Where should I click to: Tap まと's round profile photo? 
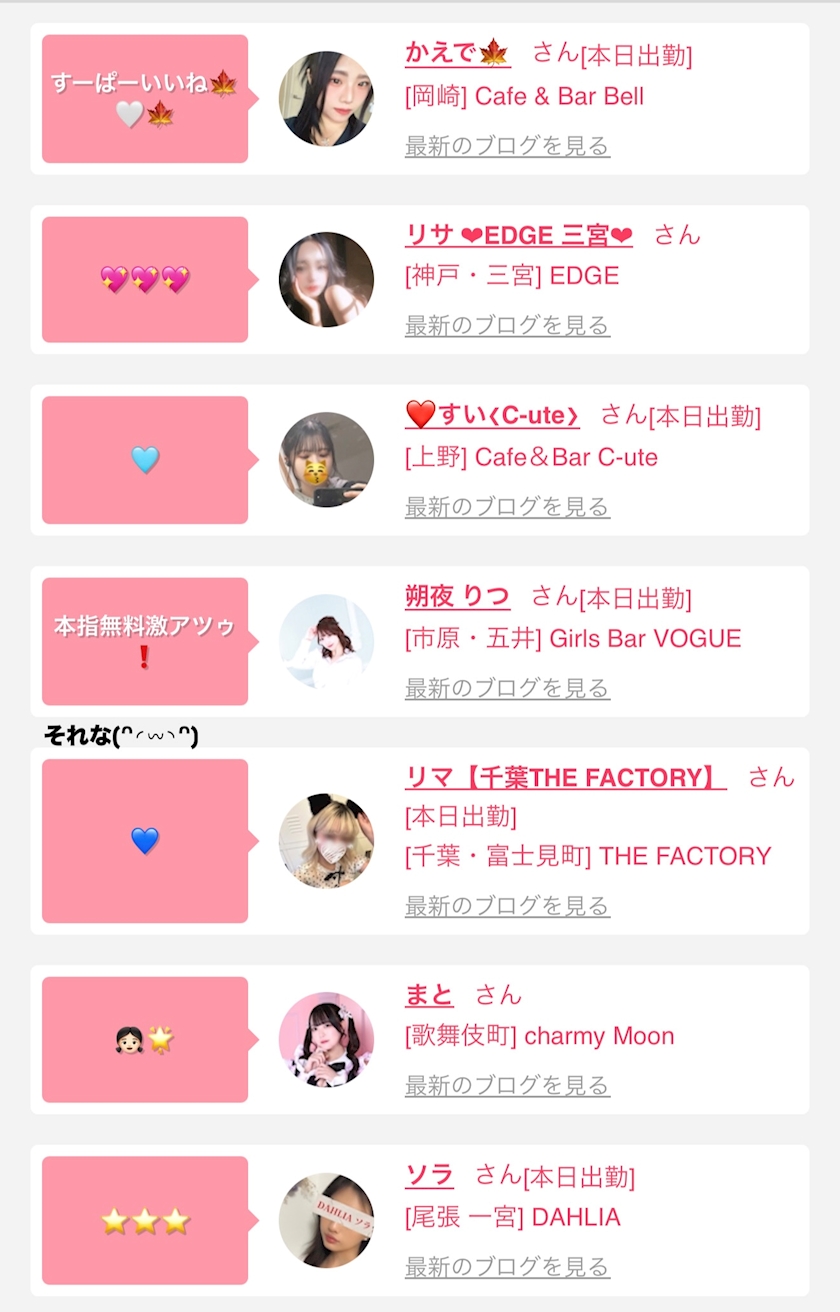click(x=326, y=1040)
